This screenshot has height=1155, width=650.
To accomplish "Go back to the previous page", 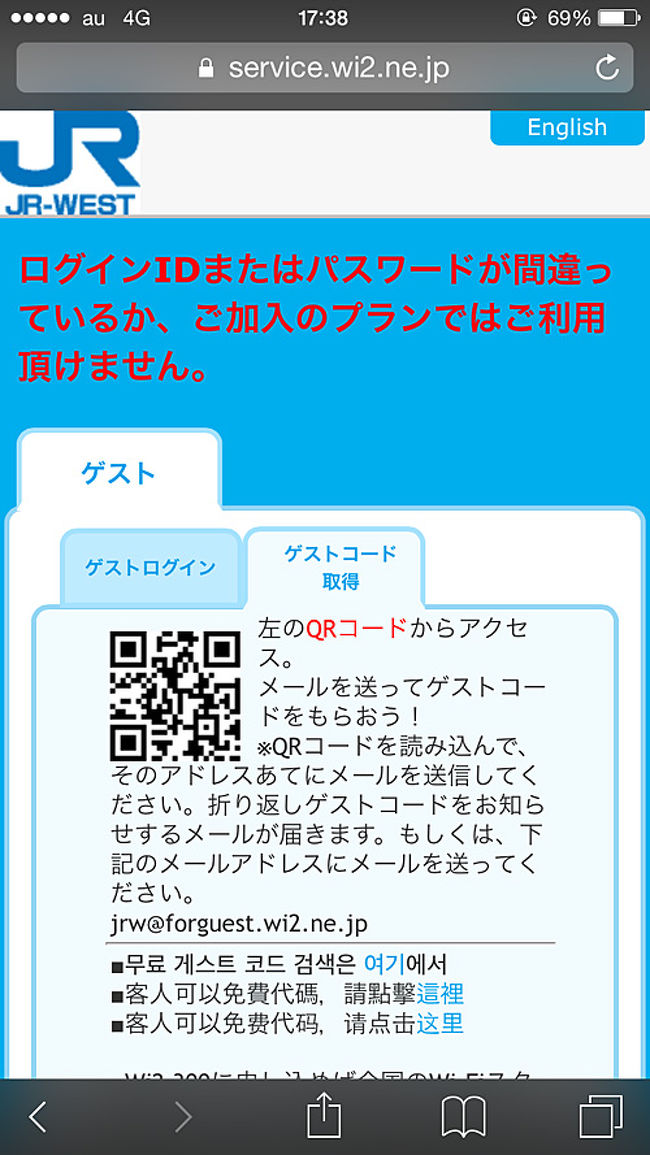I will [x=38, y=1116].
